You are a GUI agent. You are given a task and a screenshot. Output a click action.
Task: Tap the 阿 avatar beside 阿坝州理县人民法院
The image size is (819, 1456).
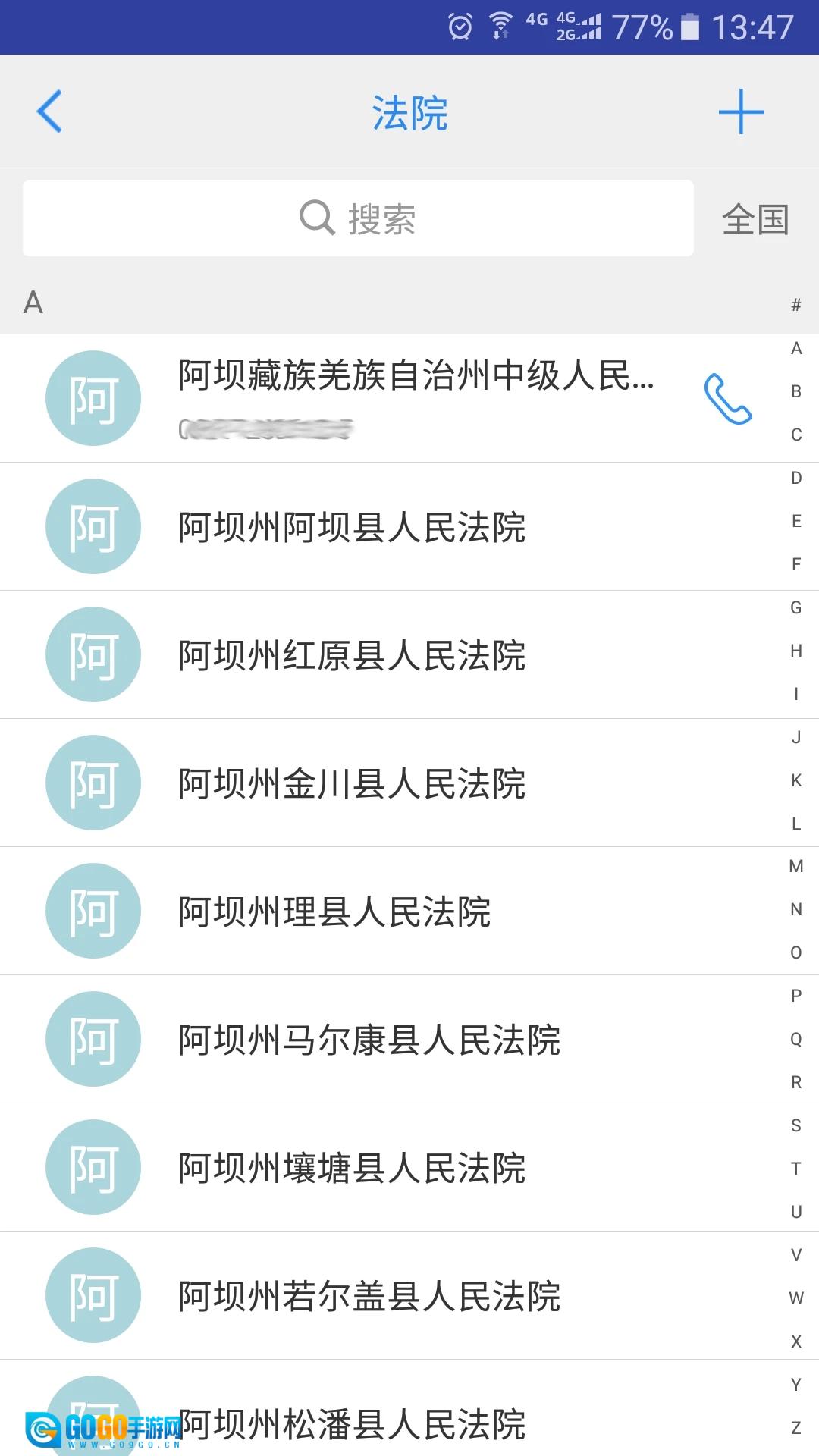(x=93, y=911)
